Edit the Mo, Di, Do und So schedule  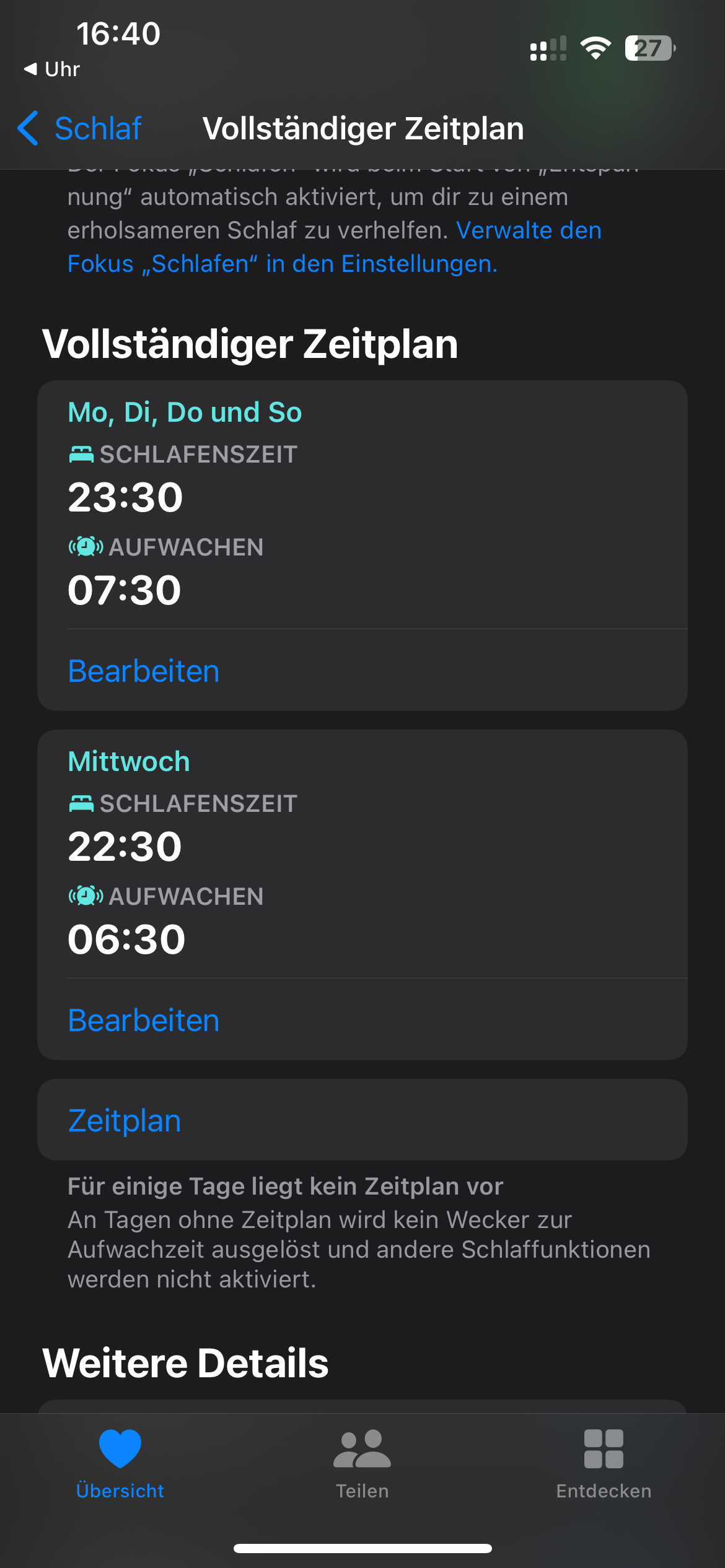pyautogui.click(x=144, y=671)
